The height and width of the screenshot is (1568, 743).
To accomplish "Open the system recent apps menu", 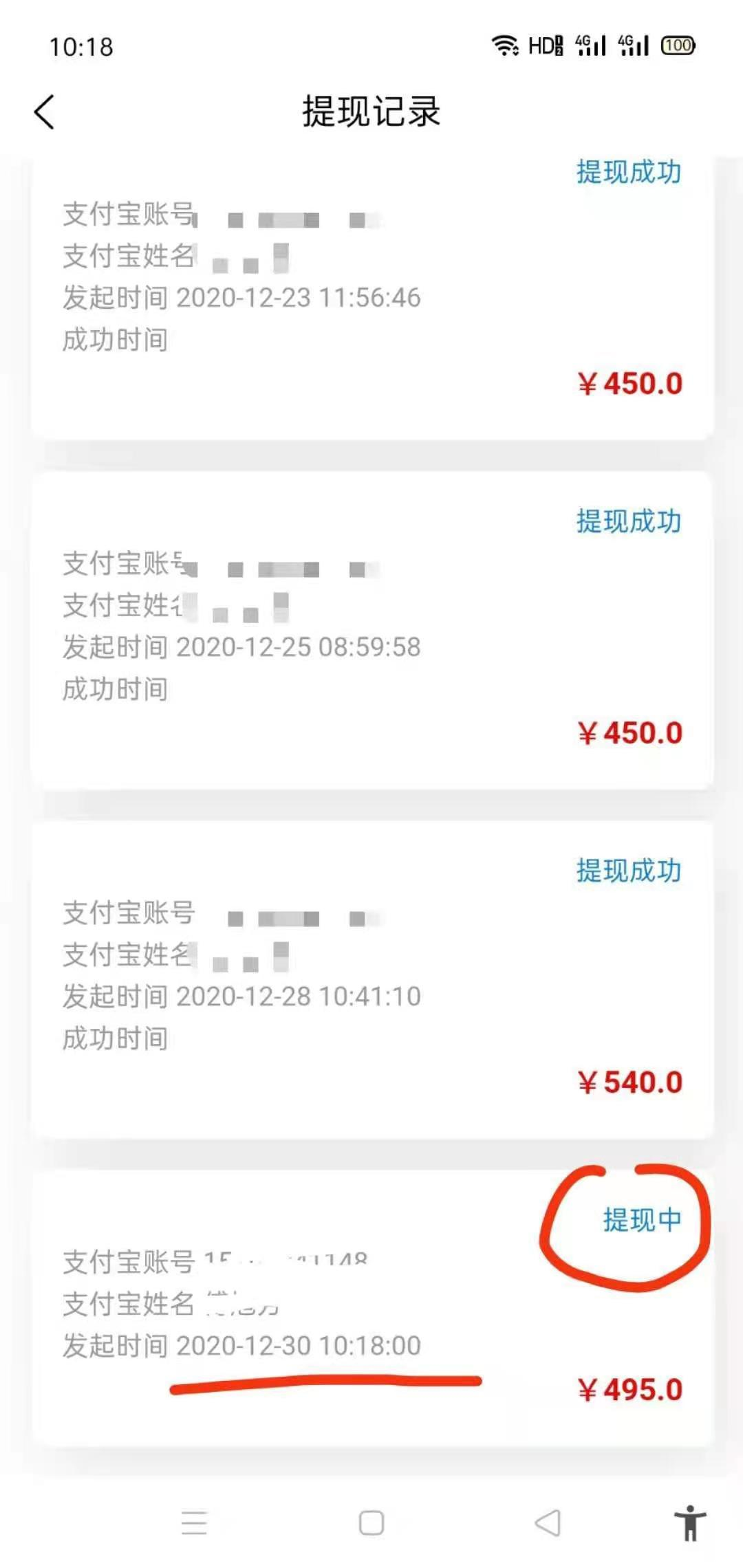I will tap(194, 1523).
